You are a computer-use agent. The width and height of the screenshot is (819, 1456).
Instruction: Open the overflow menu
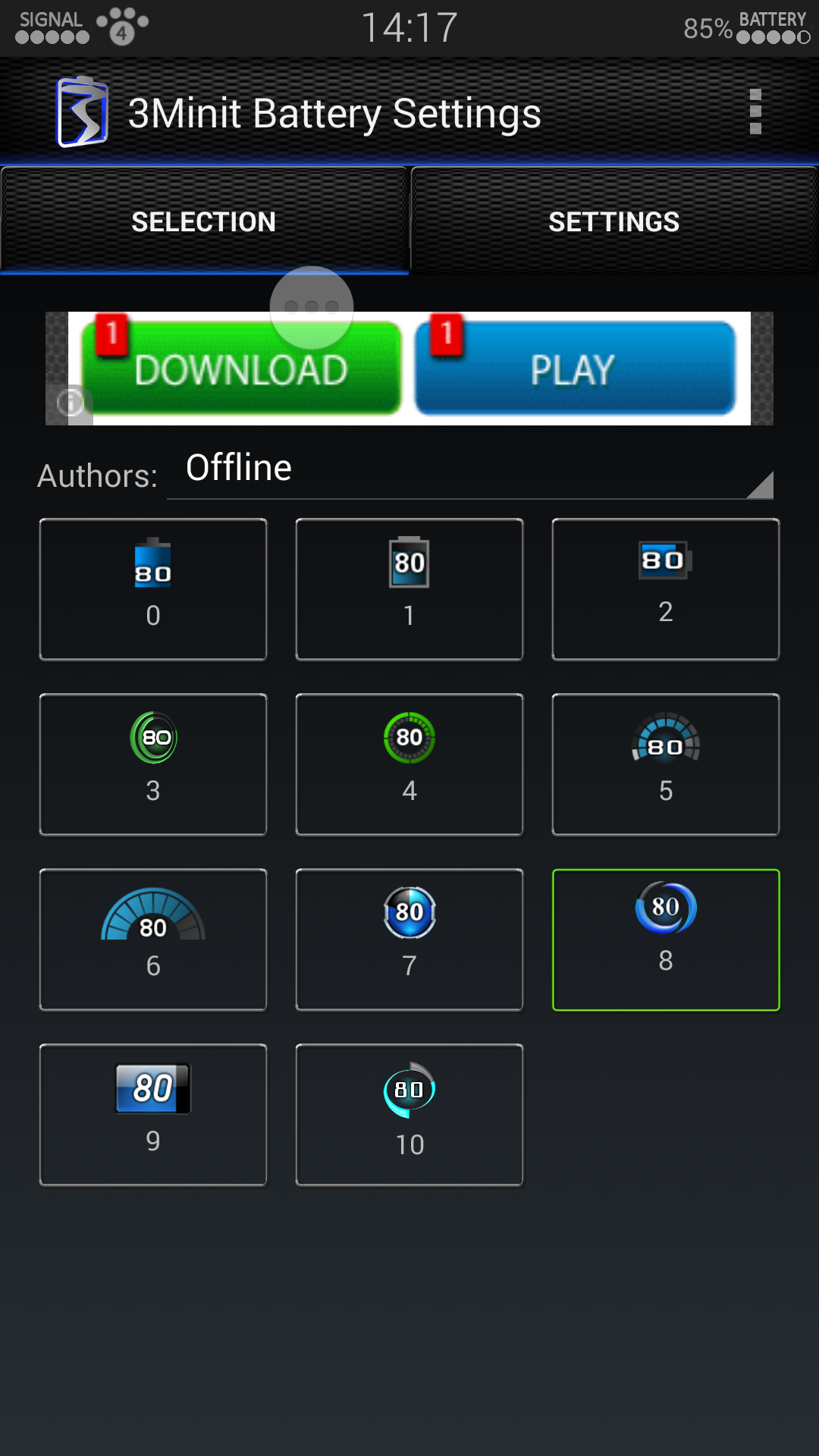click(755, 112)
